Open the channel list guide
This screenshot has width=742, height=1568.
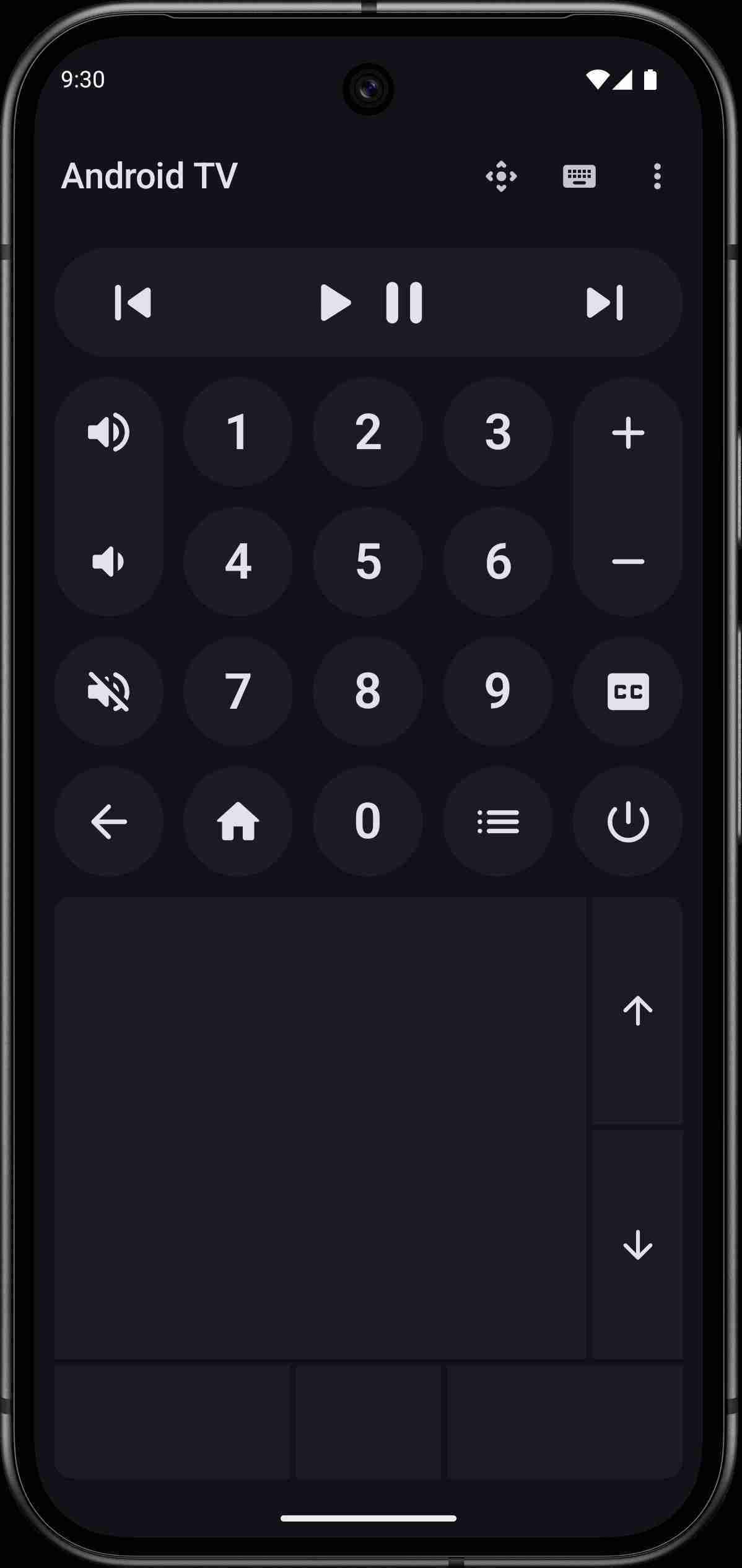pos(497,821)
